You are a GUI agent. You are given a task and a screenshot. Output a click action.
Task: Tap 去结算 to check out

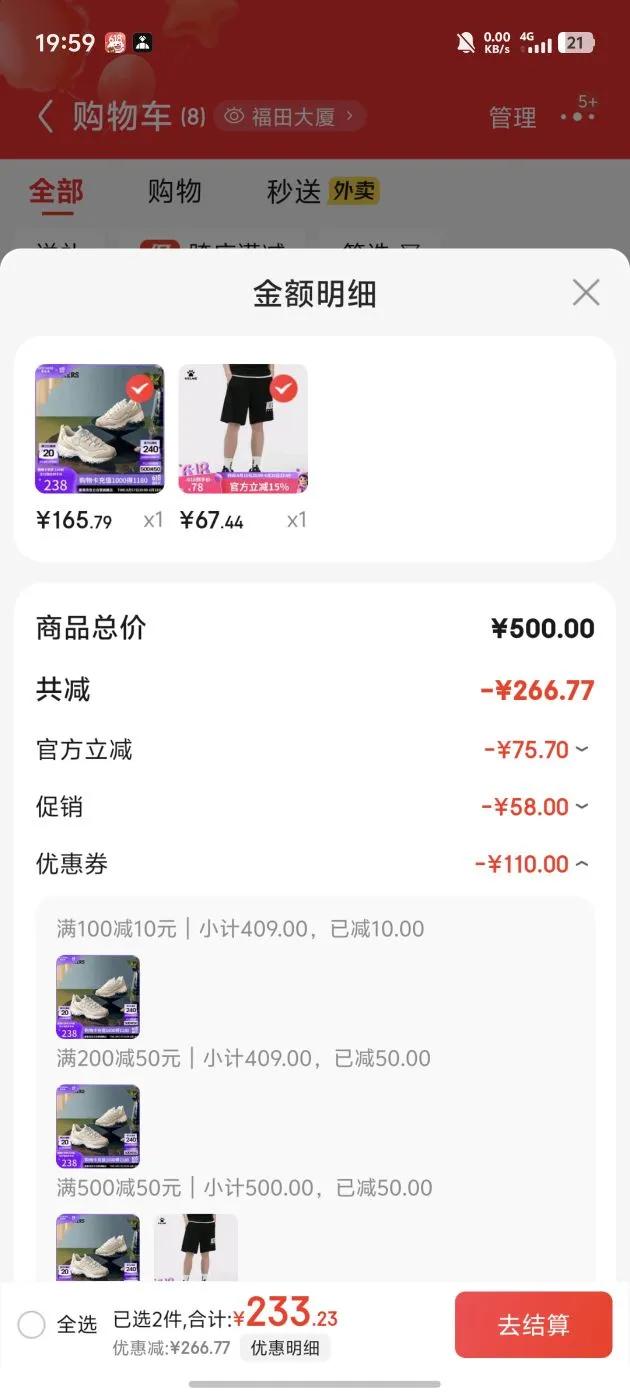point(533,1325)
